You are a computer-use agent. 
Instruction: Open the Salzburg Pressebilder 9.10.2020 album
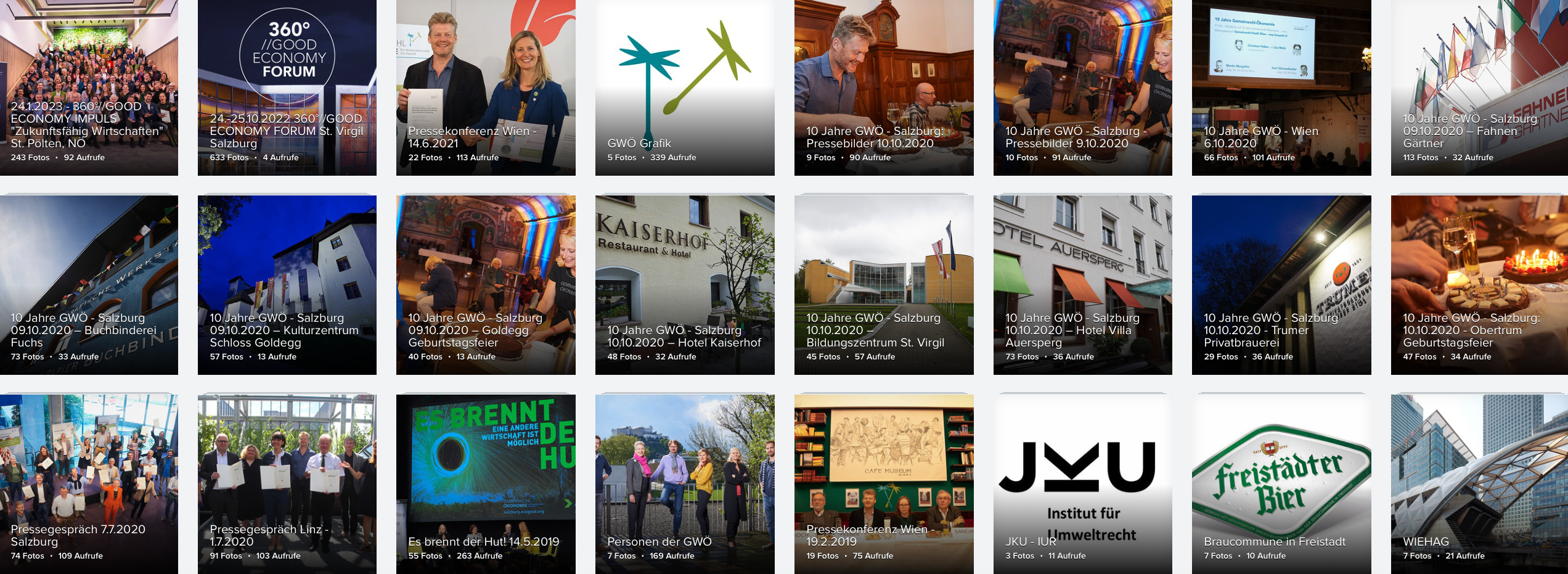click(1082, 86)
